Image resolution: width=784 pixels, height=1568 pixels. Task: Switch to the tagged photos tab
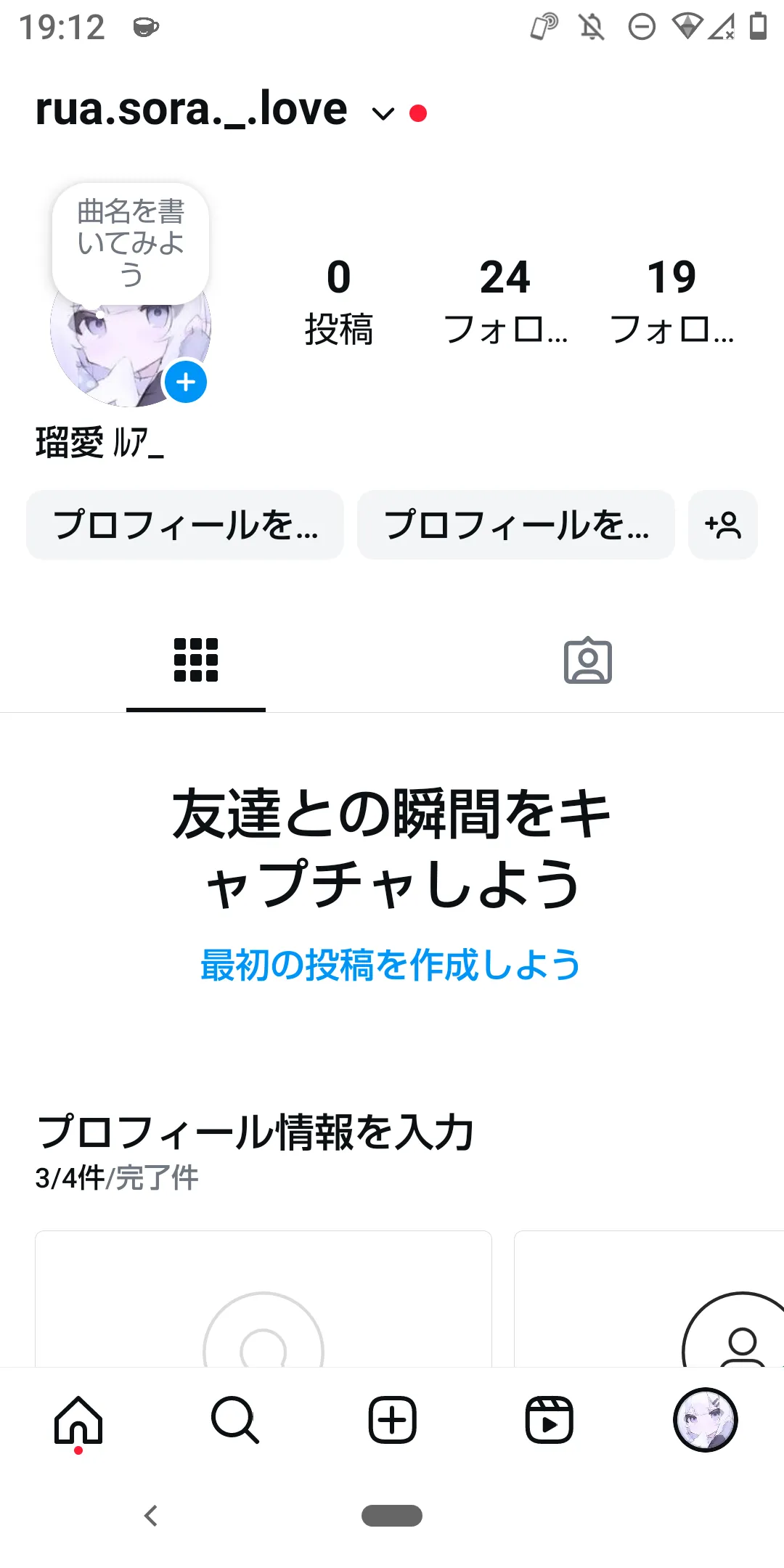588,661
